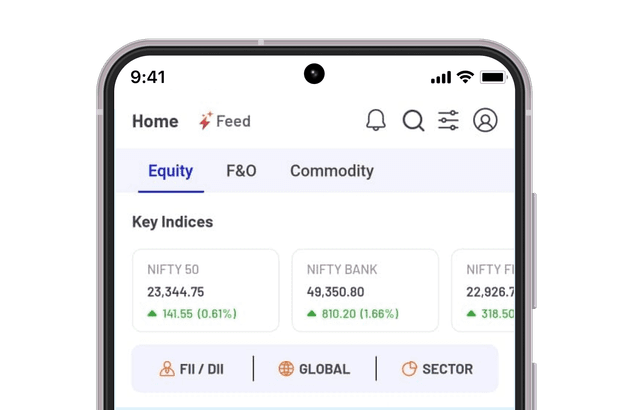Screen dimensions: 640x410
Task: Switch to the F&O tab
Action: tap(241, 171)
